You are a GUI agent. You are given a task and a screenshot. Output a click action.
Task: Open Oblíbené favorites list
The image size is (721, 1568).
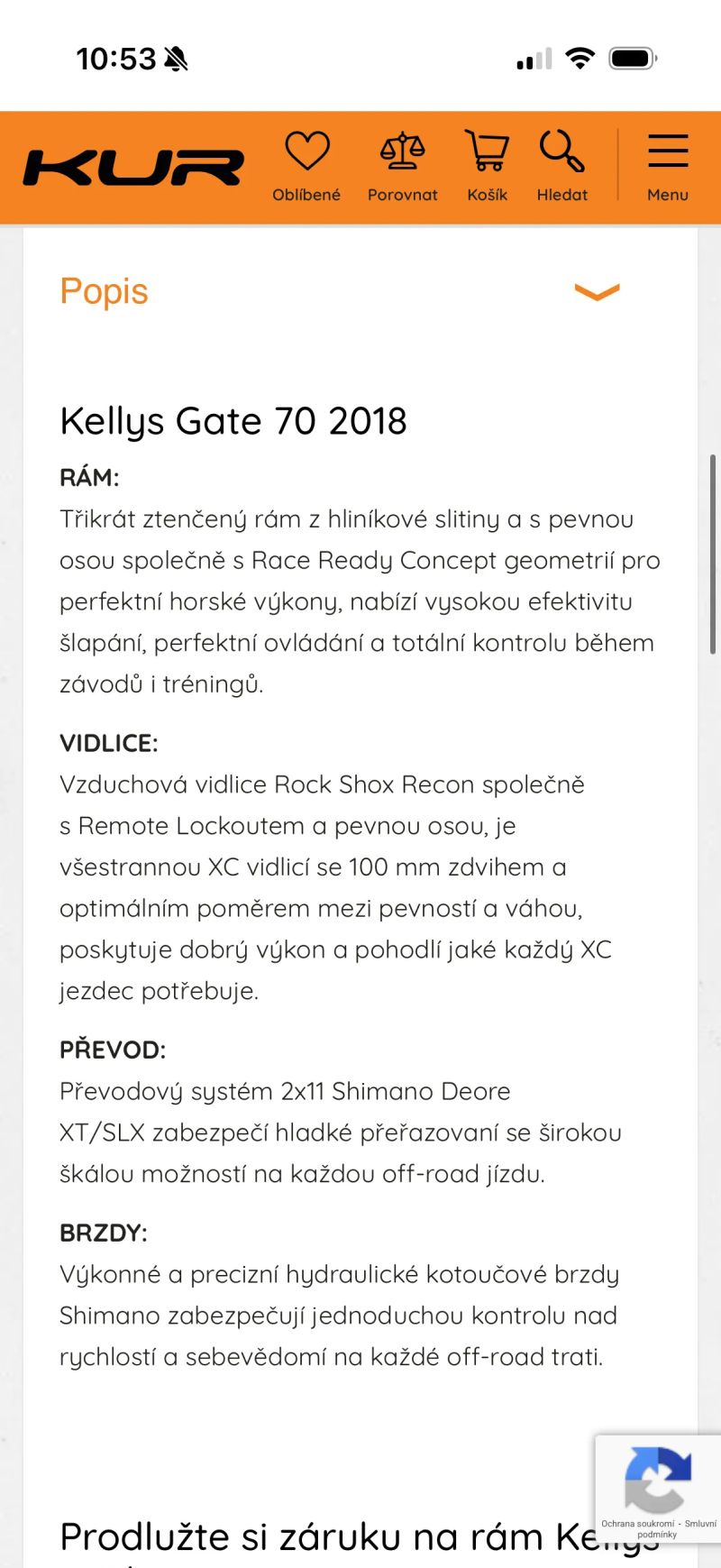pos(306,167)
